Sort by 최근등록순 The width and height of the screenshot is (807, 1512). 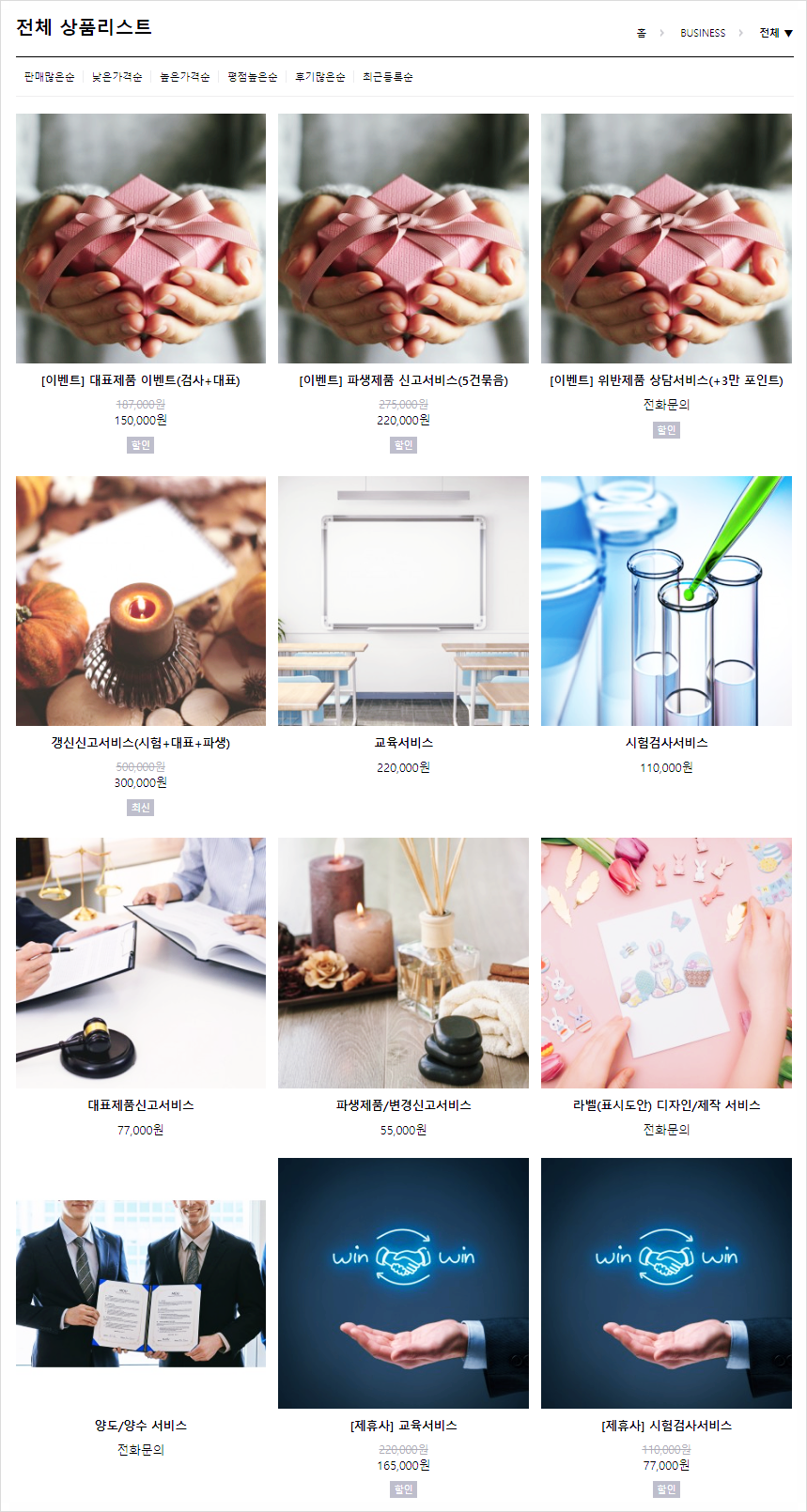click(388, 77)
